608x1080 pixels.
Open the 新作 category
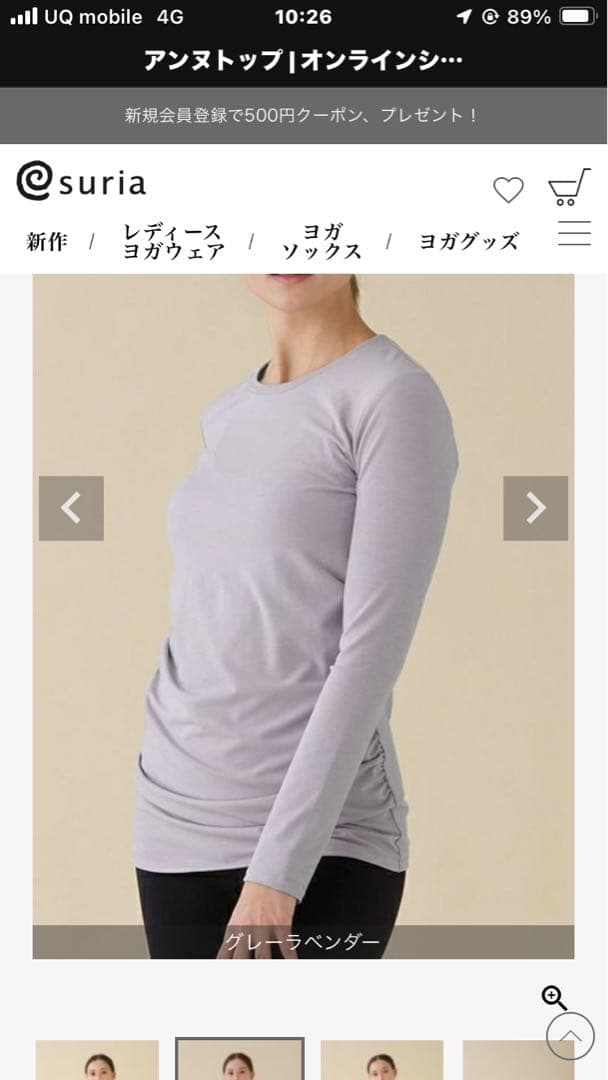pos(47,241)
